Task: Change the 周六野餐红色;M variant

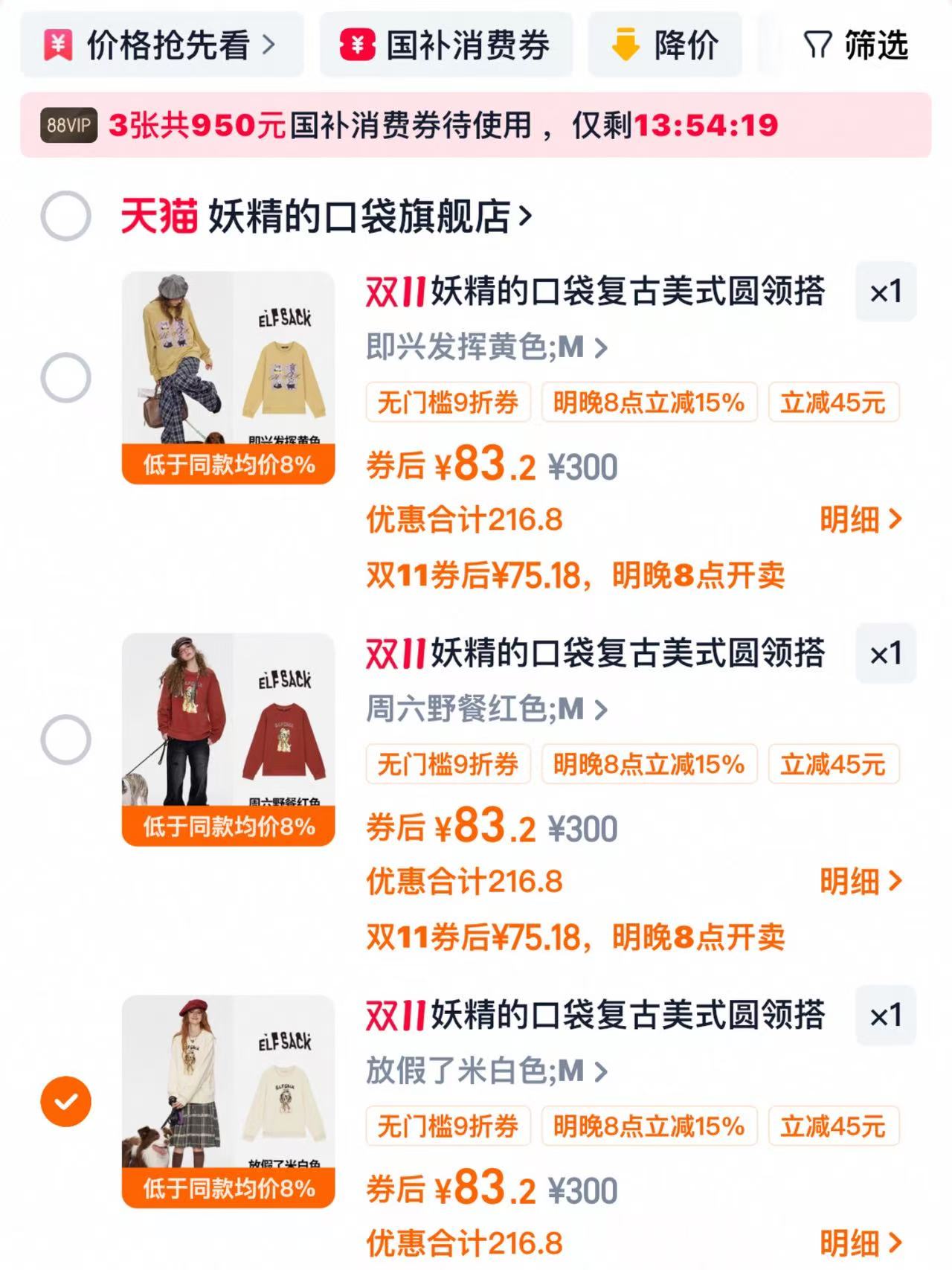Action: [x=487, y=709]
